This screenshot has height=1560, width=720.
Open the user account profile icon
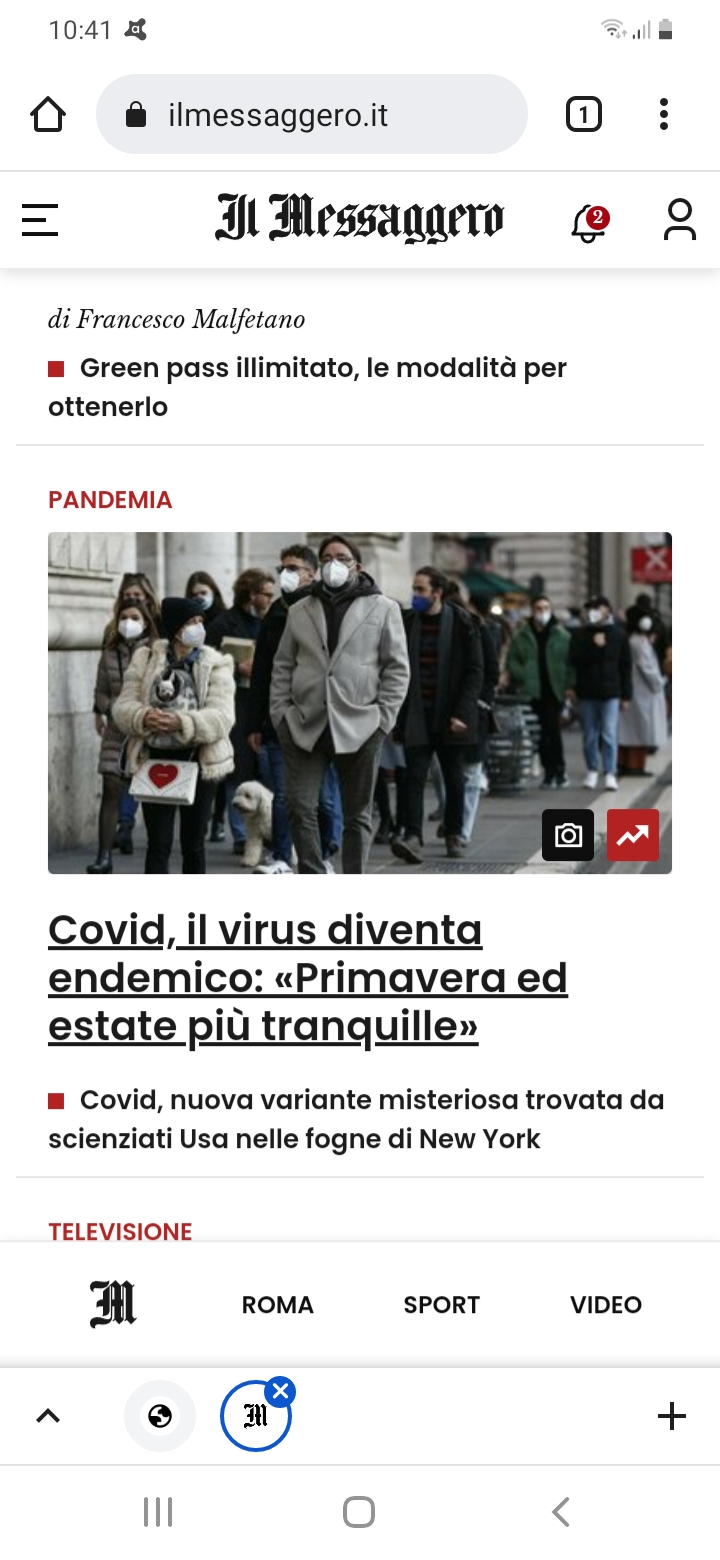(680, 220)
